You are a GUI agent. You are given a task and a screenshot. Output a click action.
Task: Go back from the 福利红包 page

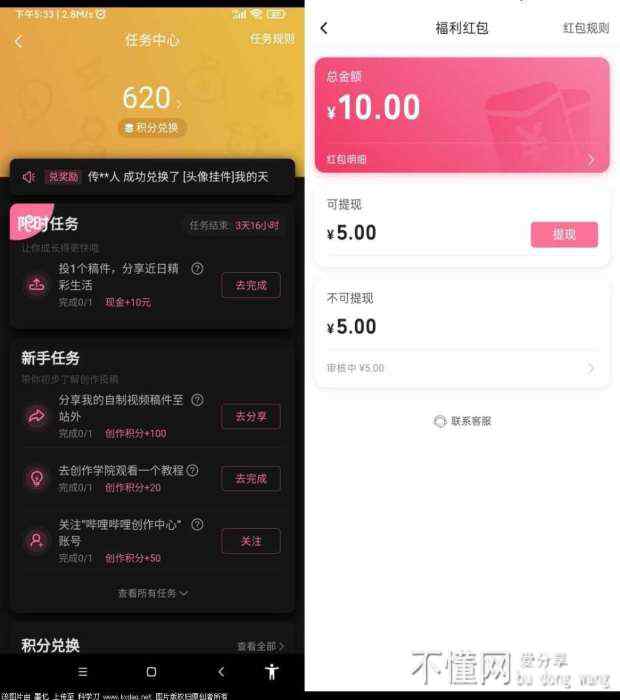323,28
